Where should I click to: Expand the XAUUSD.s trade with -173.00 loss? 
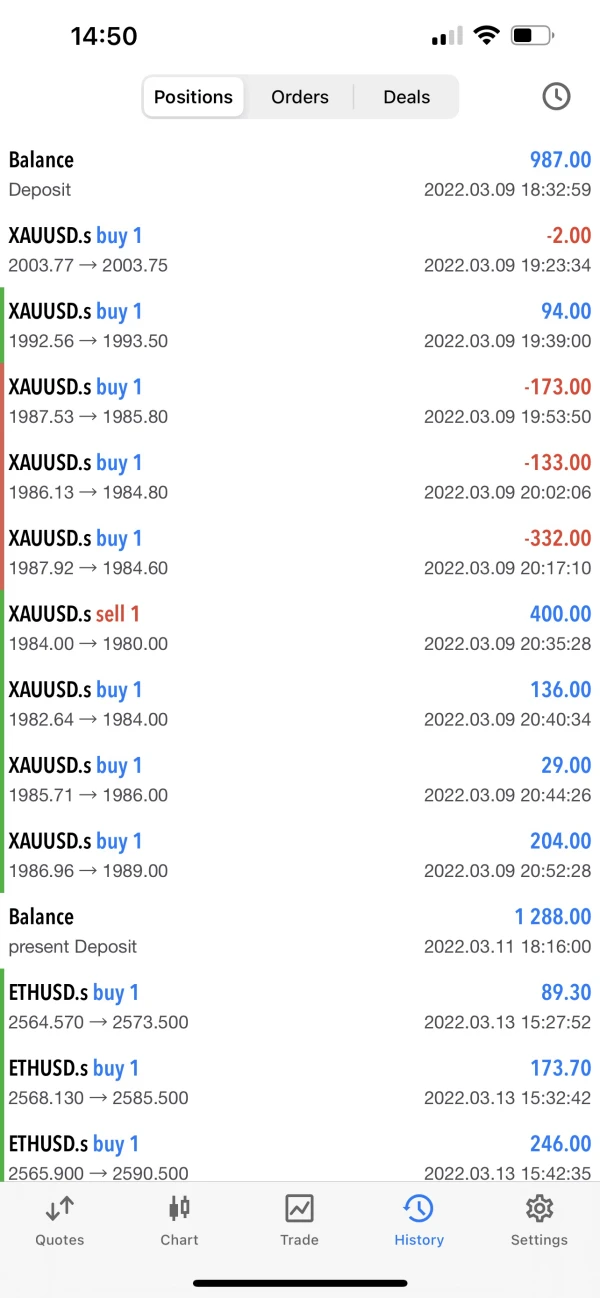300,401
